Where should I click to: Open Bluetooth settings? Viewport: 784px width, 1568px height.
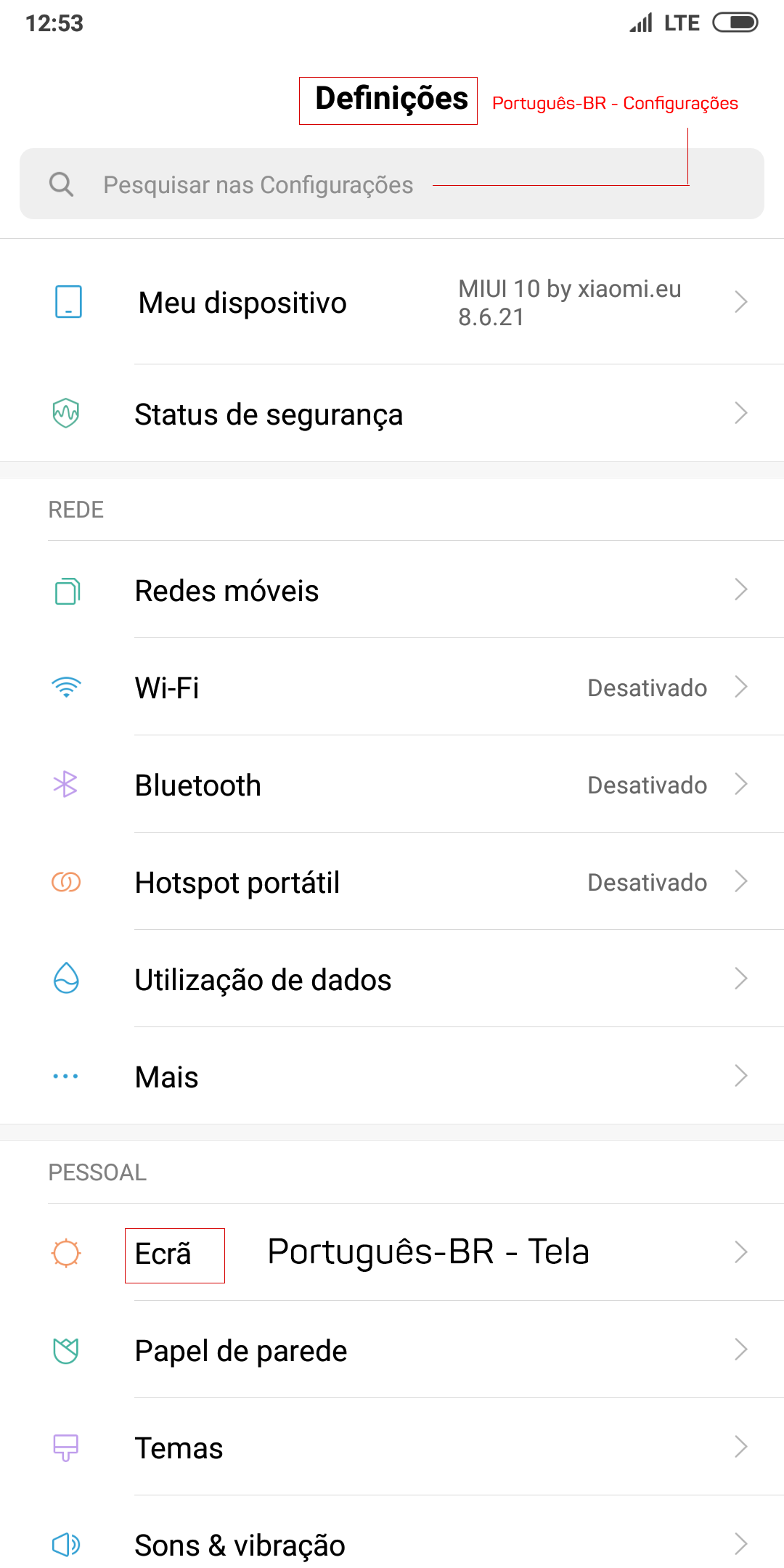click(x=392, y=784)
